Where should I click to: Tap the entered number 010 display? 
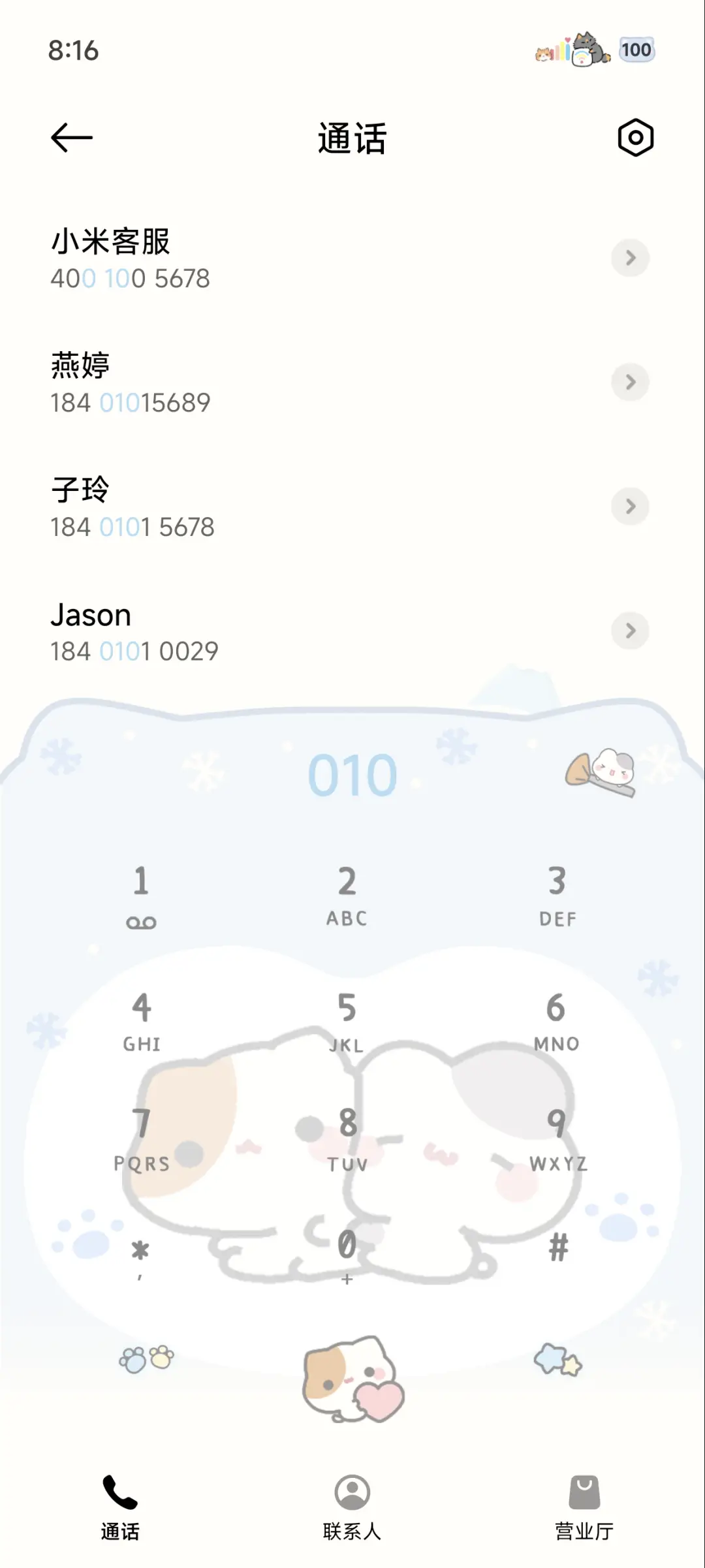tap(352, 775)
